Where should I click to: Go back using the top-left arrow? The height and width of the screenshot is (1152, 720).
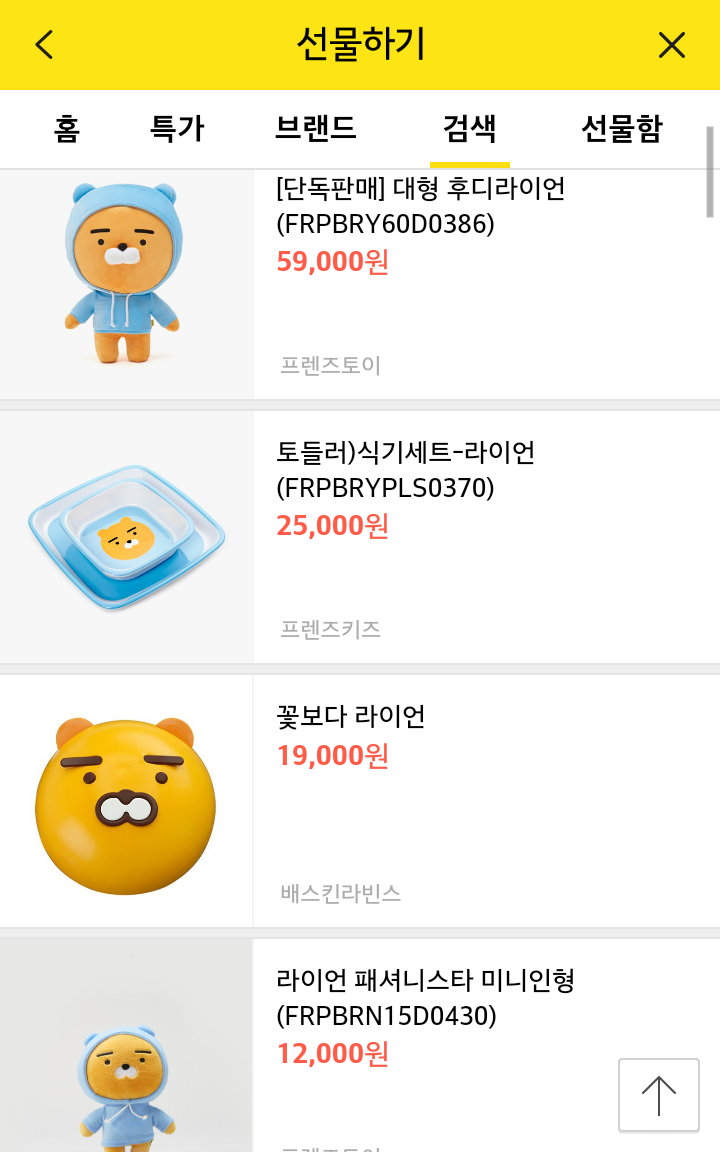(x=44, y=45)
